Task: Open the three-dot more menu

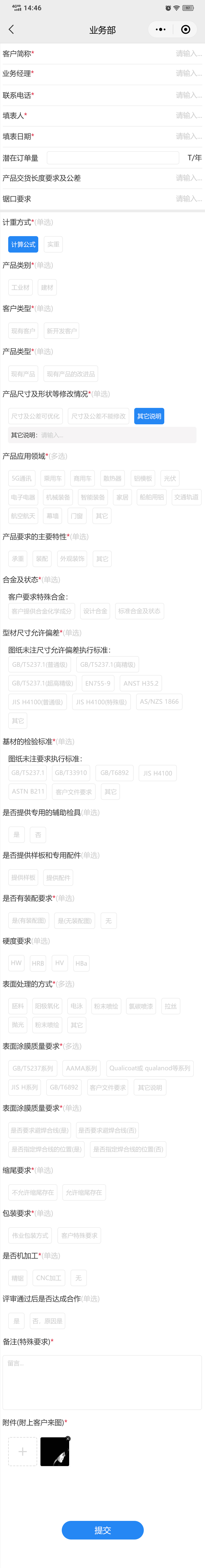Action: point(160,29)
